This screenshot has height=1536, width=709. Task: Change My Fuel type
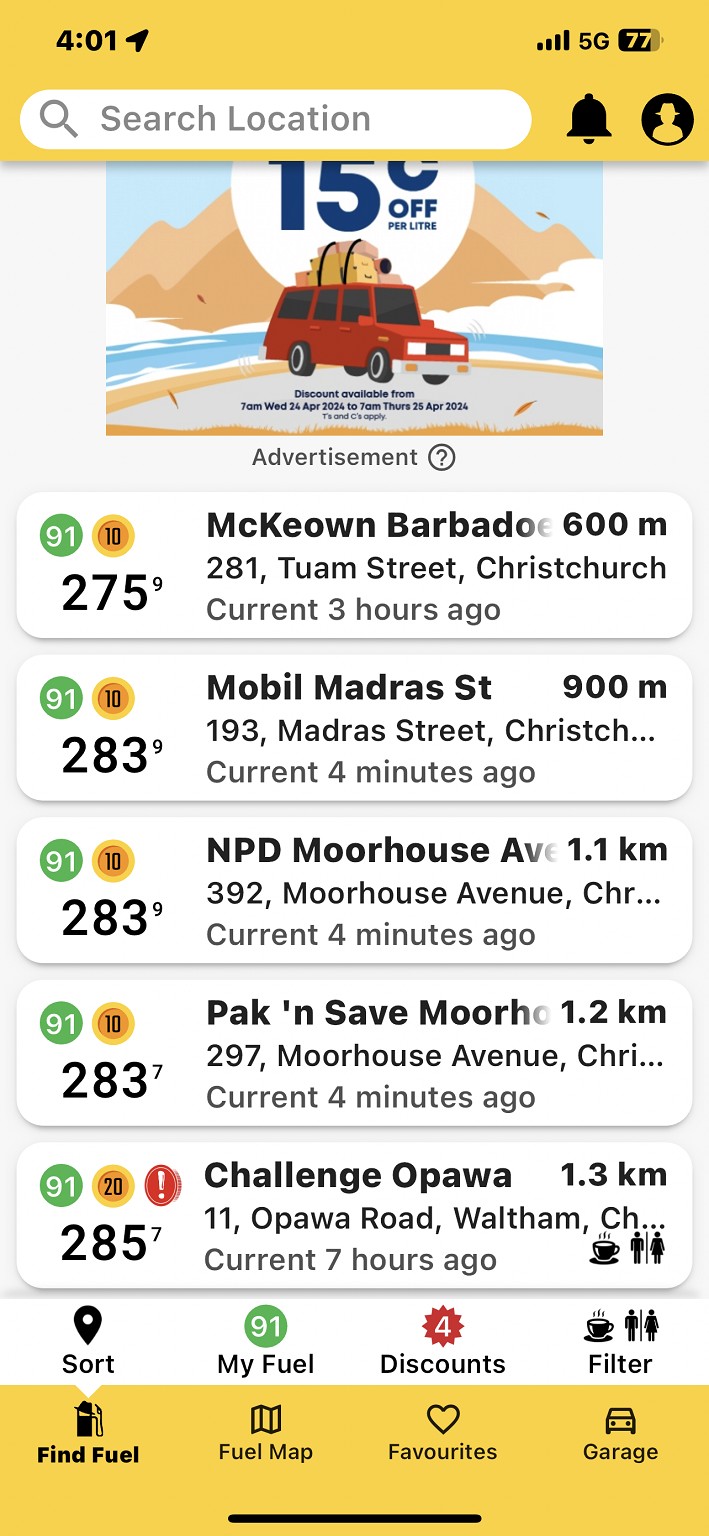265,1342
